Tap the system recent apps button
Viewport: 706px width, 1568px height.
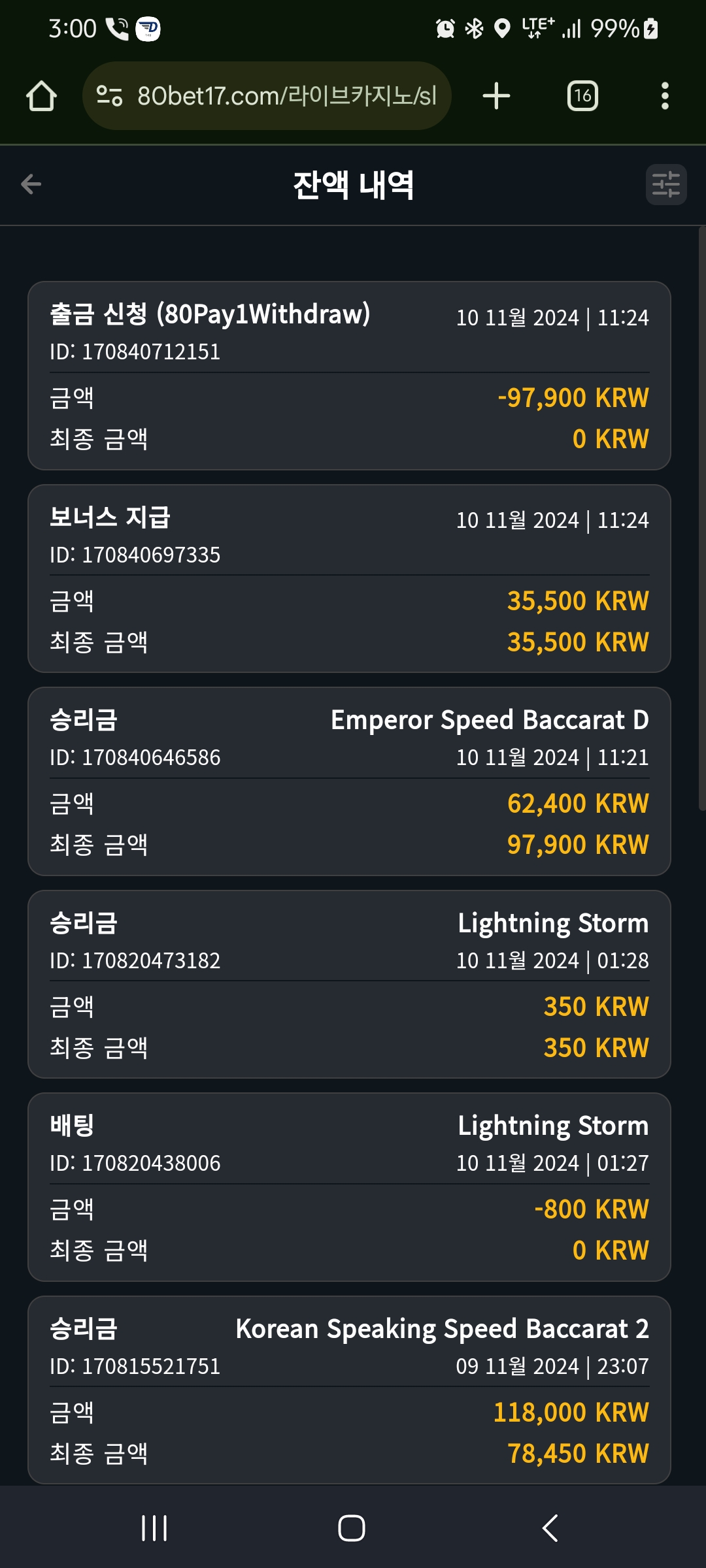coord(154,1528)
